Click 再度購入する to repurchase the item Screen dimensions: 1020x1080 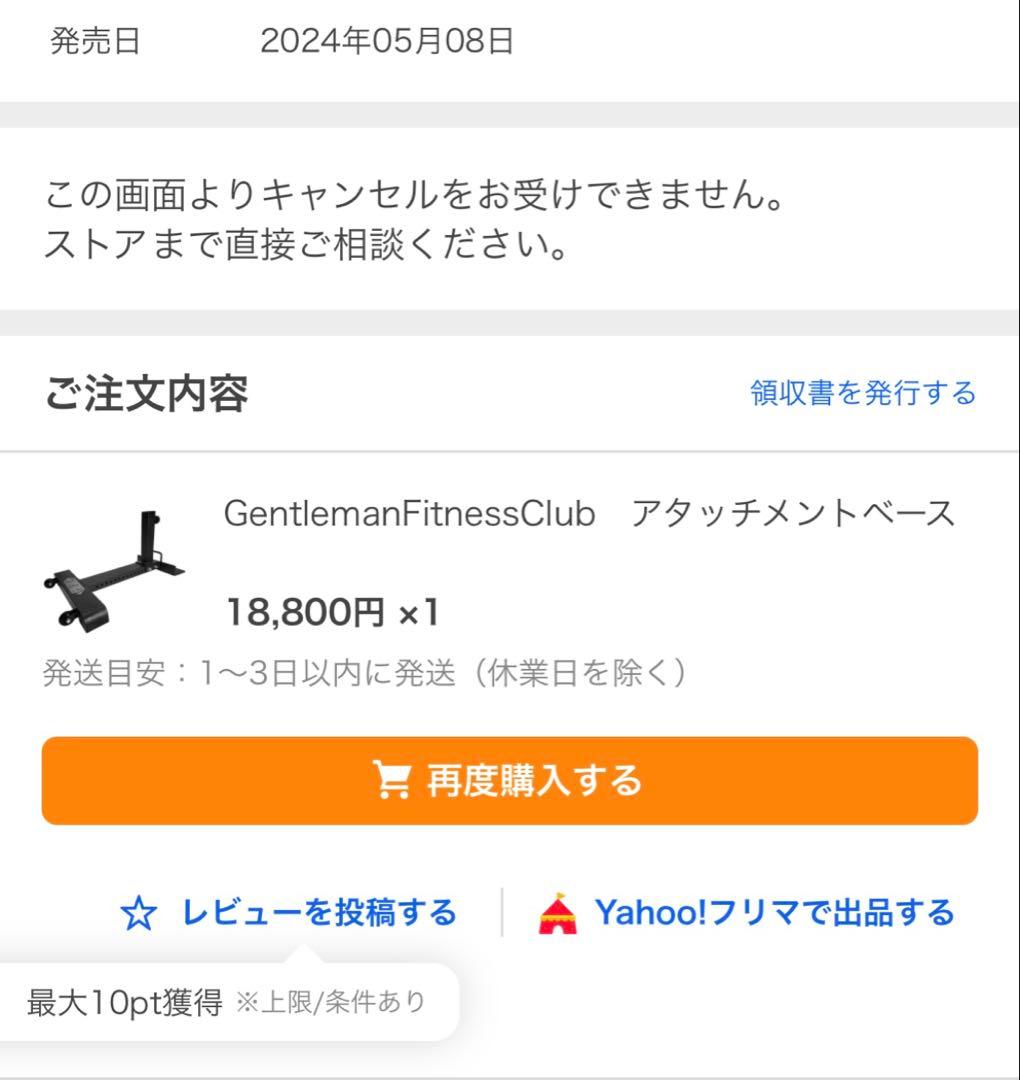[510, 781]
